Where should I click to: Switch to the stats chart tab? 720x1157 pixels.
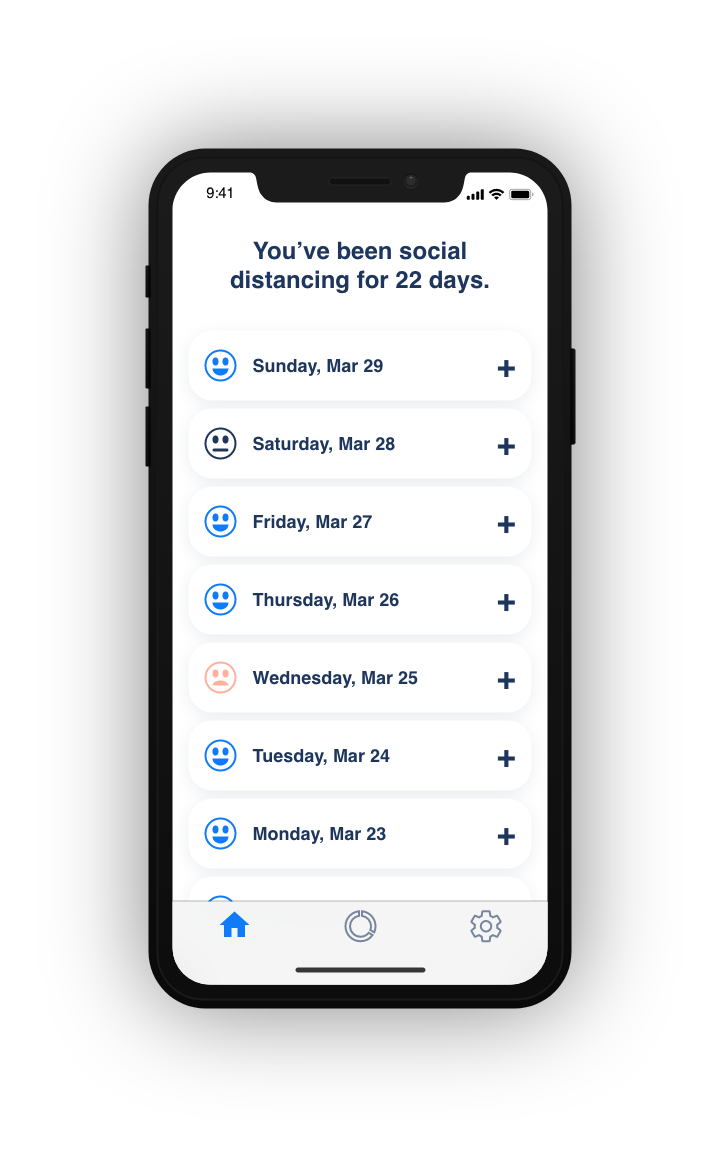[360, 925]
